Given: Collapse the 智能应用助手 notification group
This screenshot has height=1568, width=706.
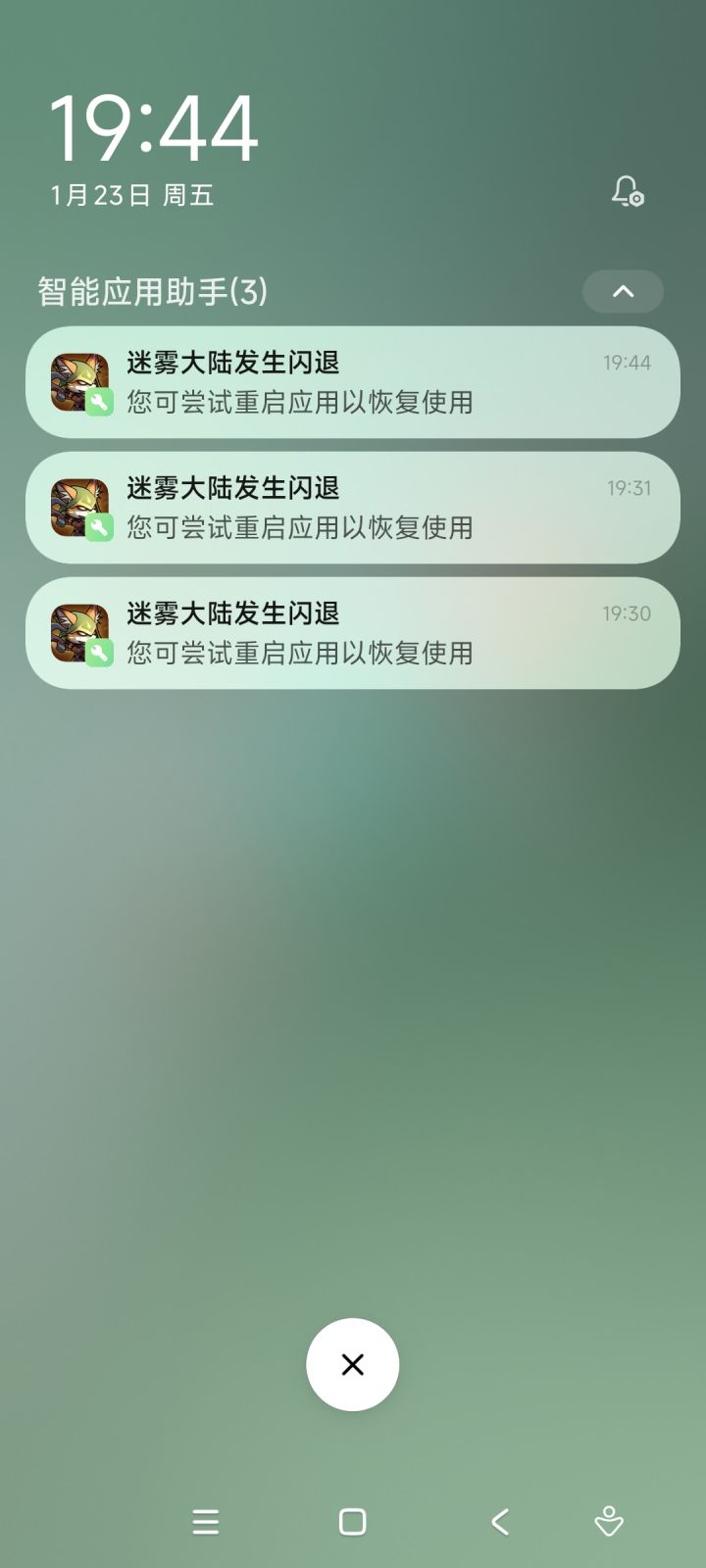Looking at the screenshot, I should coord(623,291).
